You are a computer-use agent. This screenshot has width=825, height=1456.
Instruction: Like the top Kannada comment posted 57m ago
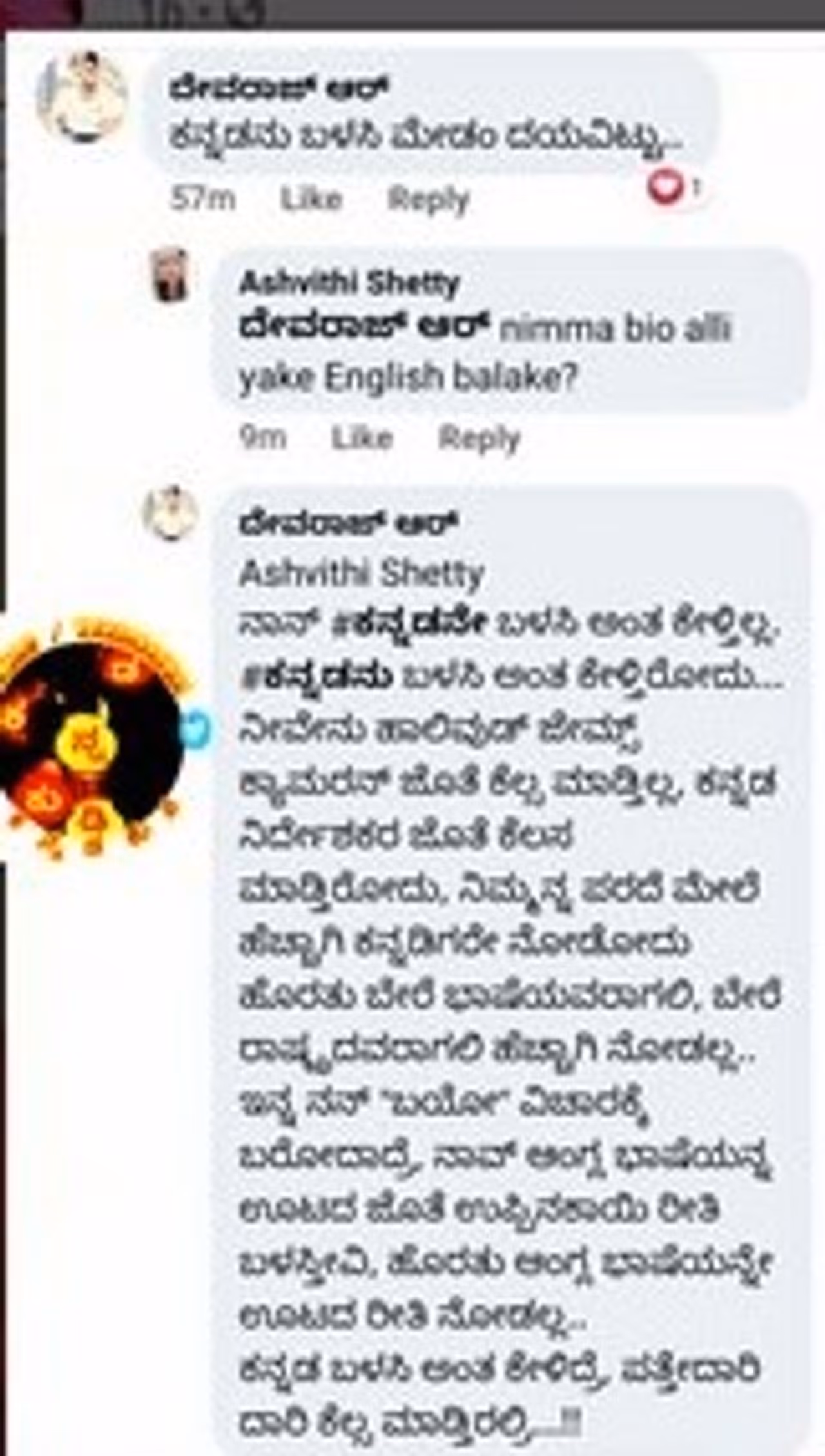click(311, 199)
